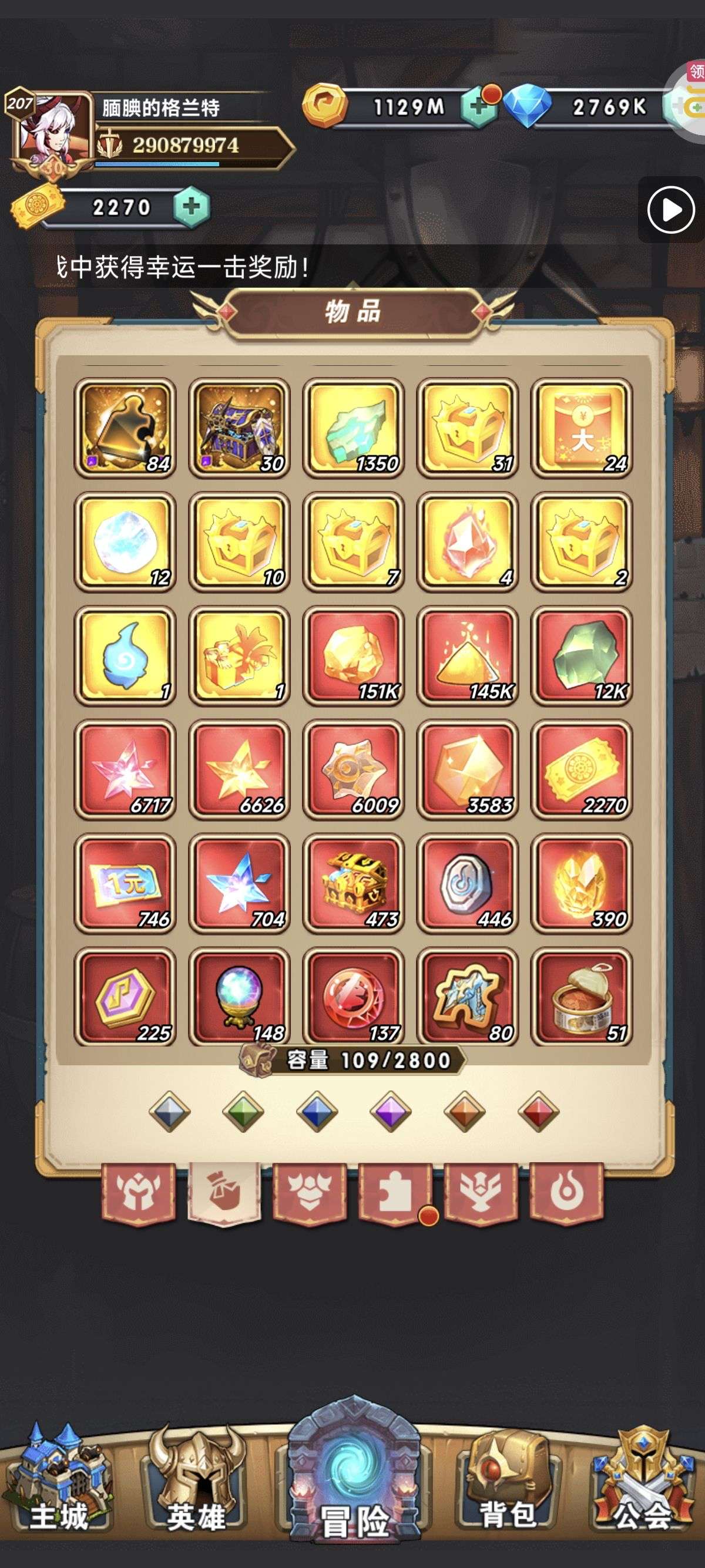
Task: Add more tickets with the plus button
Action: (192, 207)
